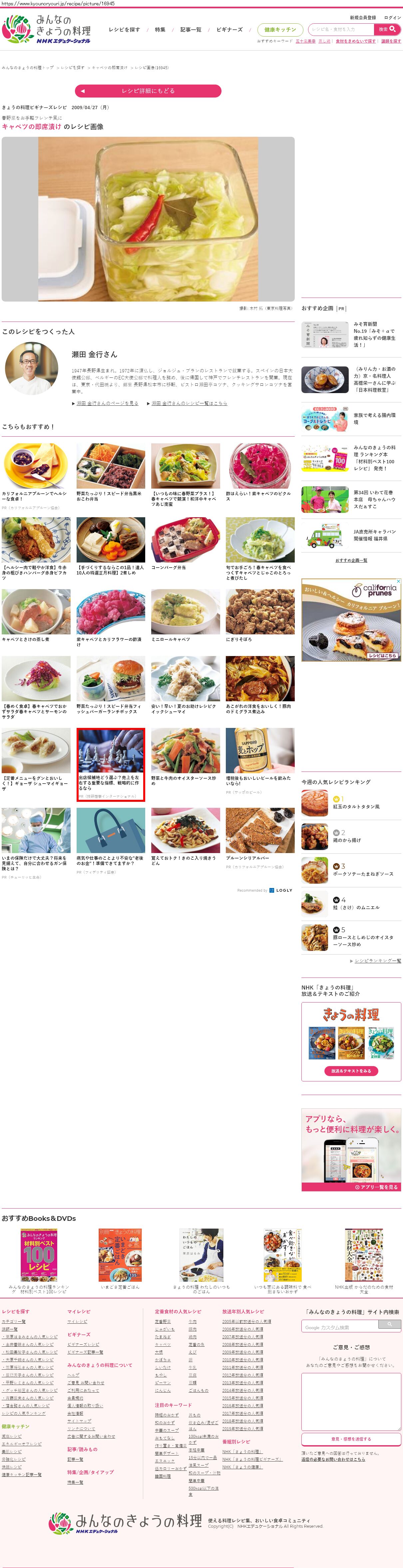View 瀬田 金行さんのページを見る link
403x1568 pixels.
107,403
